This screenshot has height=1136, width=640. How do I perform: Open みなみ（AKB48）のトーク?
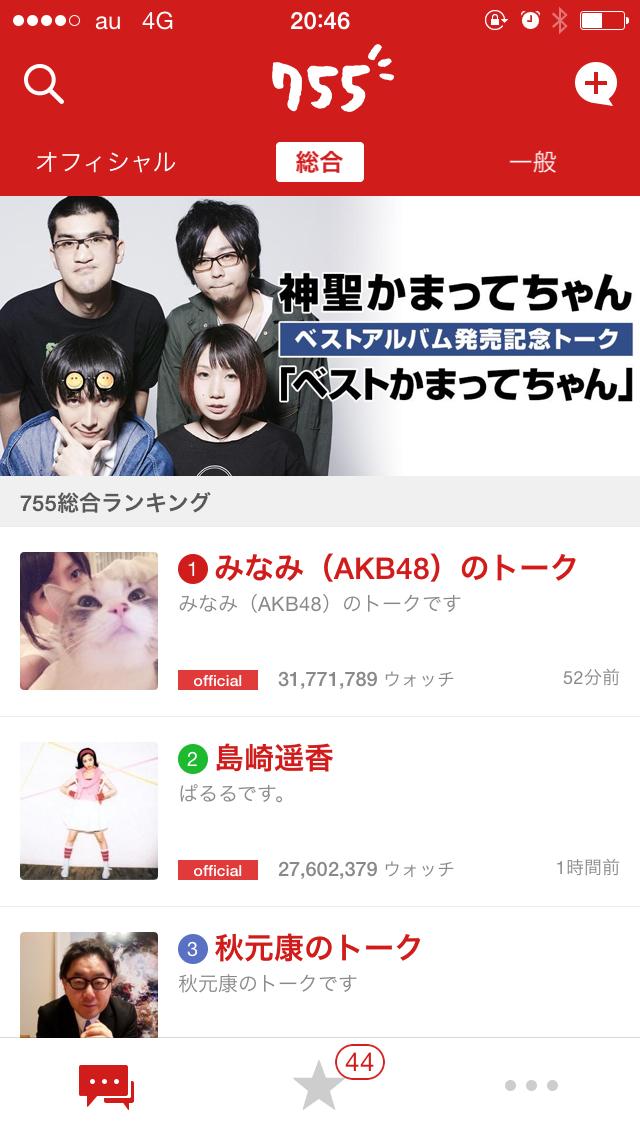point(378,568)
